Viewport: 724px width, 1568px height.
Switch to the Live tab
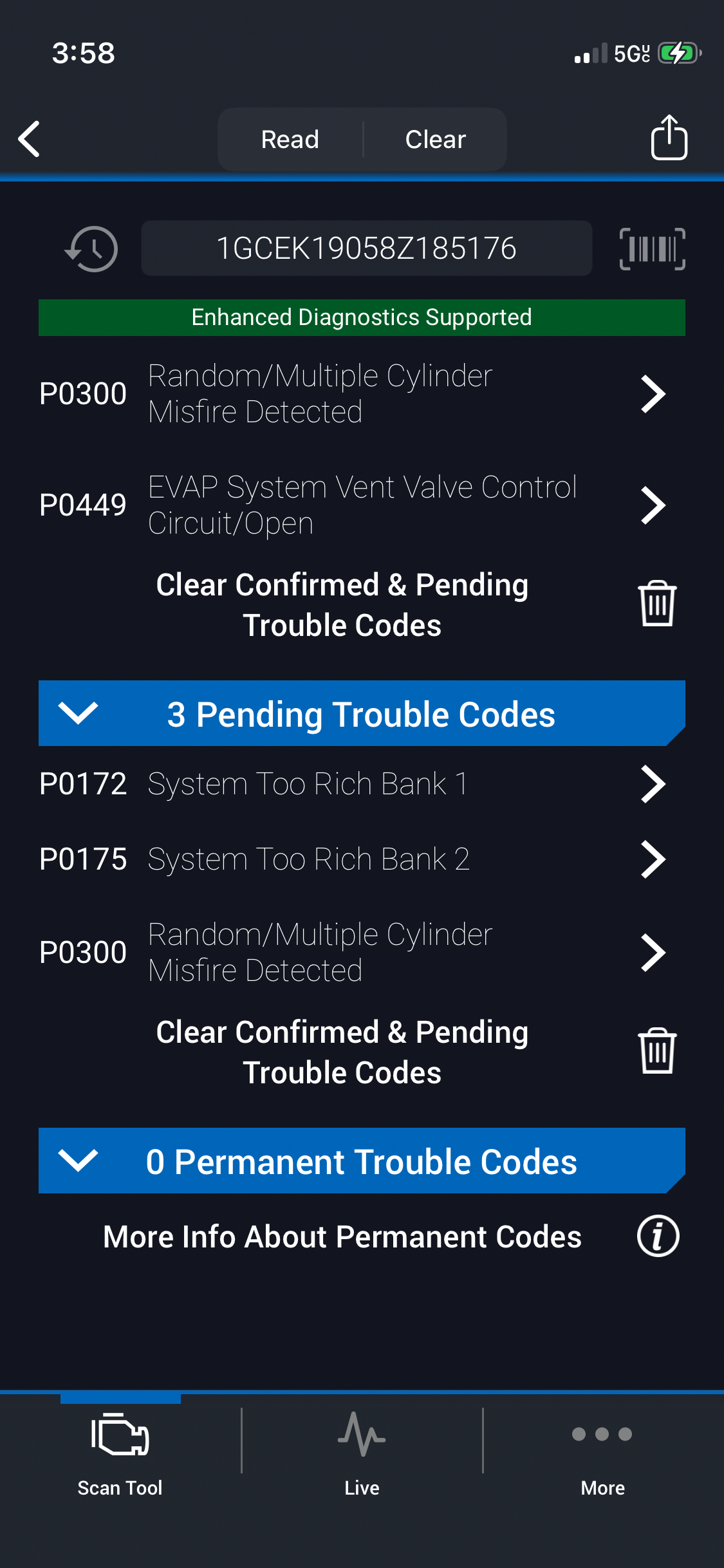pos(362,1451)
